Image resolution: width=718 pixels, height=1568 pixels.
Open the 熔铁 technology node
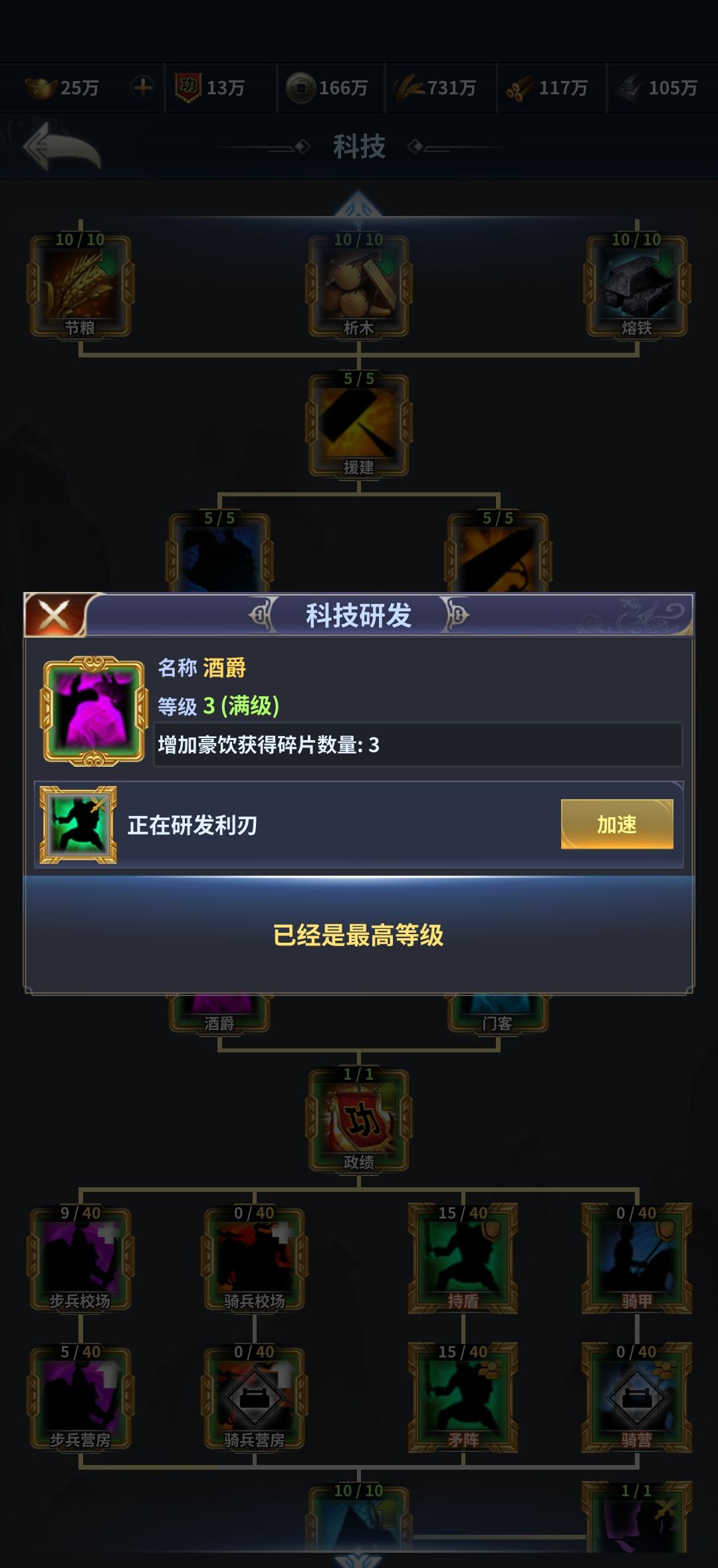[636, 287]
